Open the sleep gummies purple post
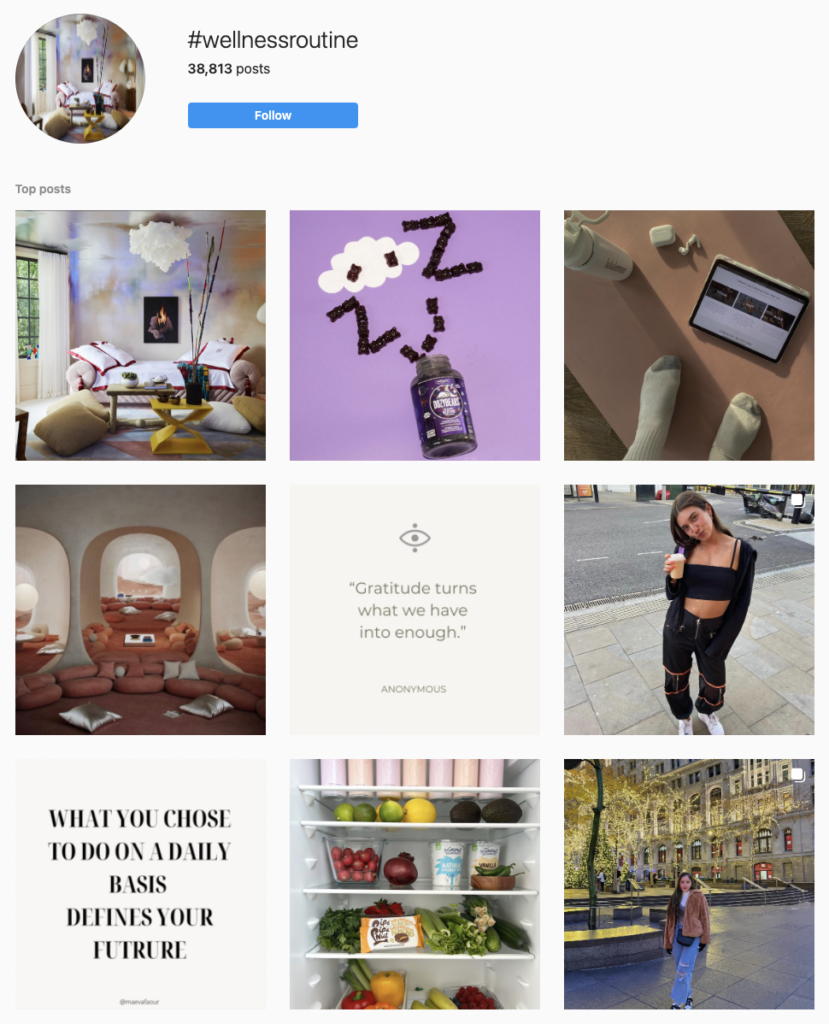Screen dimensions: 829x1024 point(414,335)
